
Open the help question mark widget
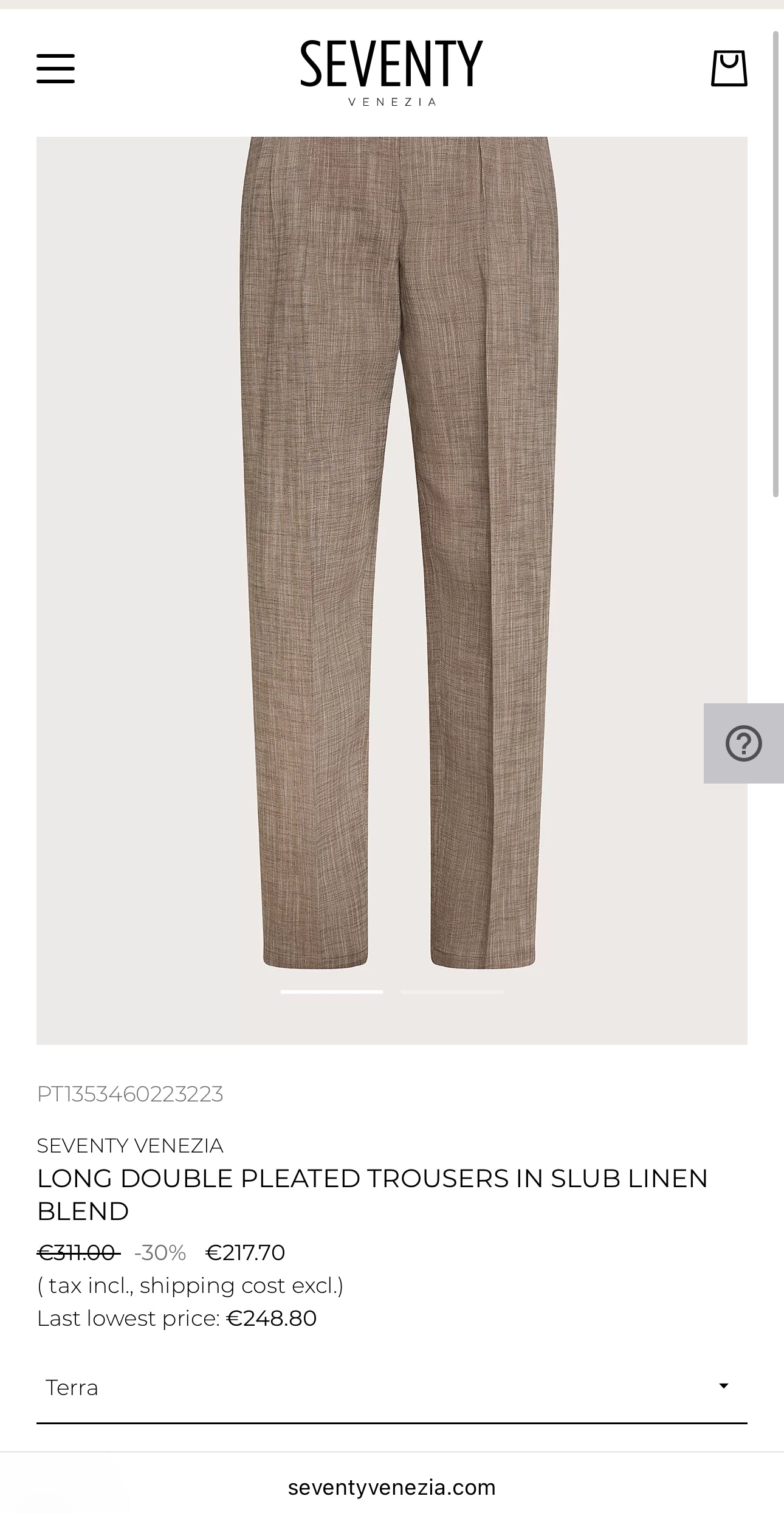(743, 743)
